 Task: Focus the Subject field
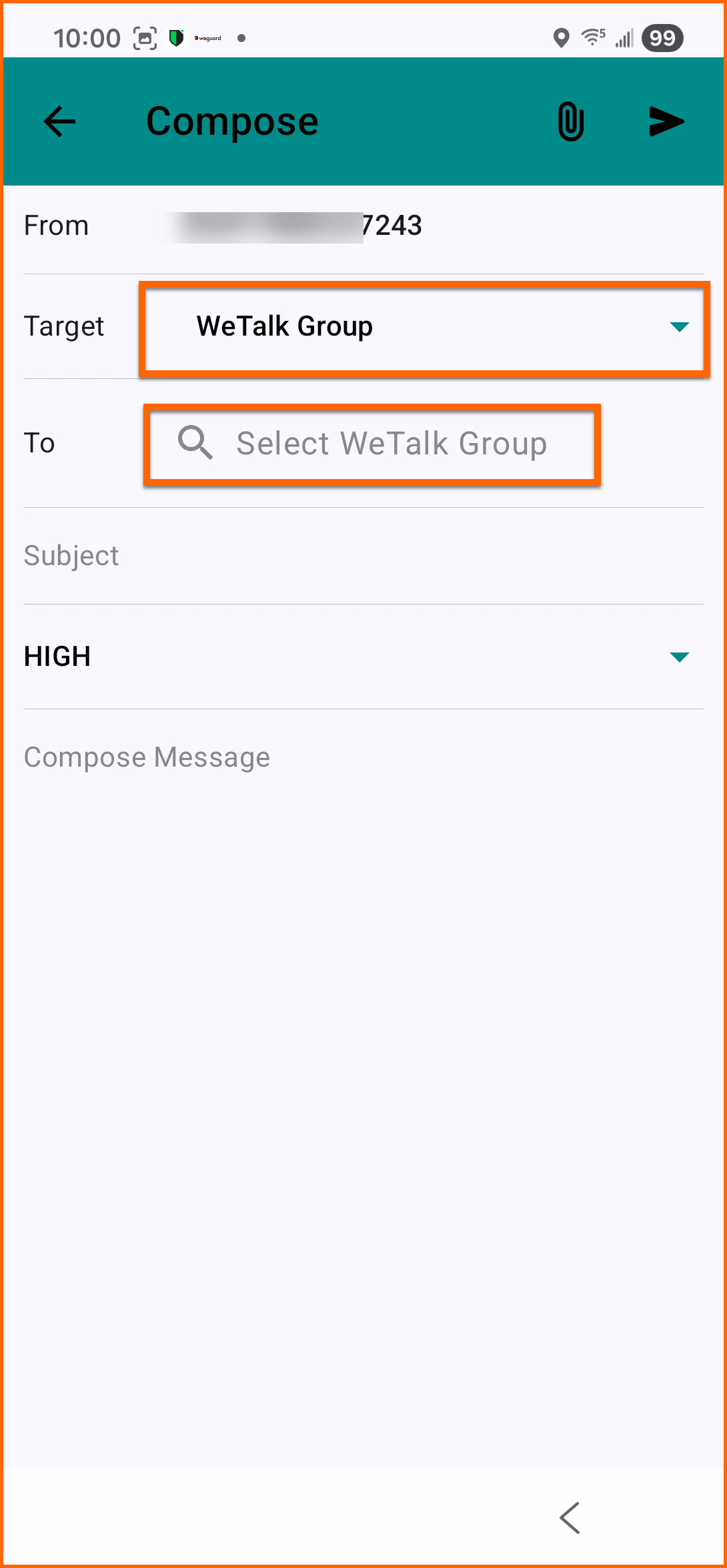pyautogui.click(x=363, y=556)
